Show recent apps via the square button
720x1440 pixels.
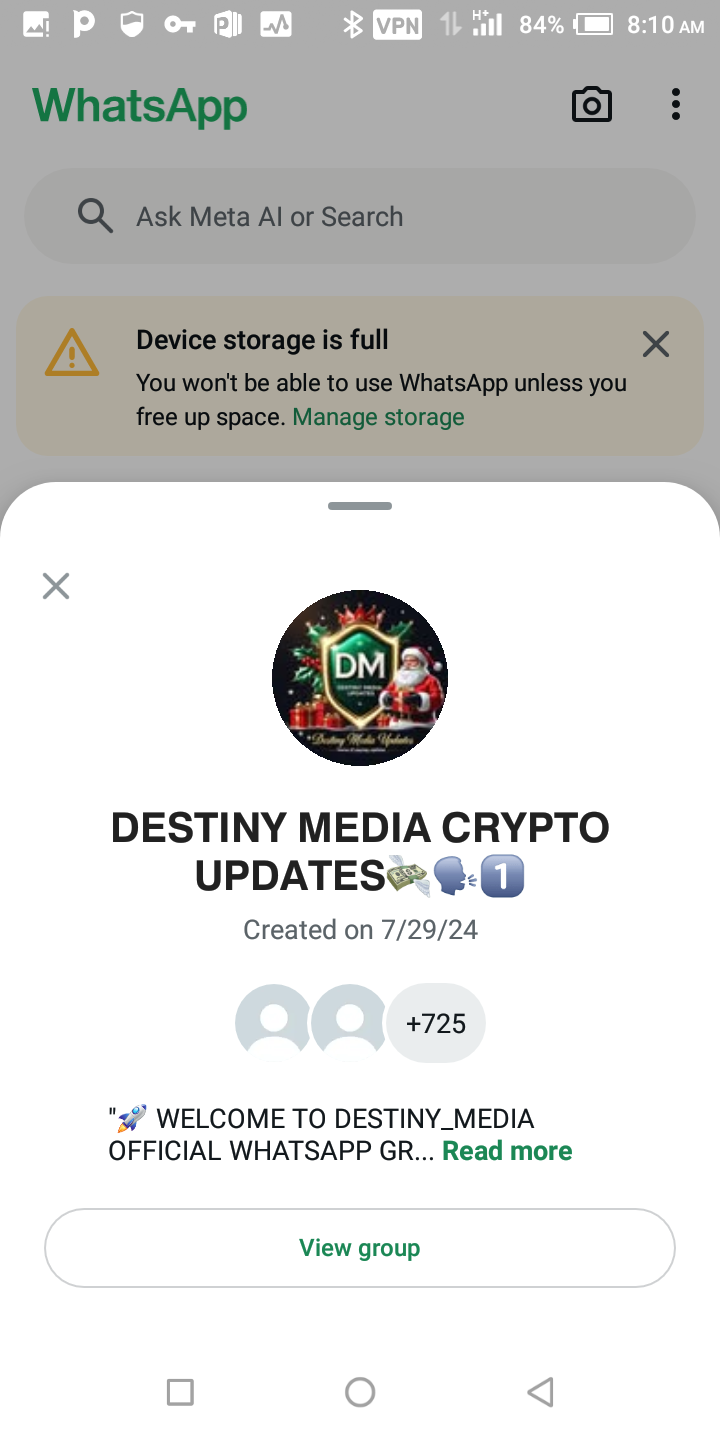click(x=180, y=1392)
